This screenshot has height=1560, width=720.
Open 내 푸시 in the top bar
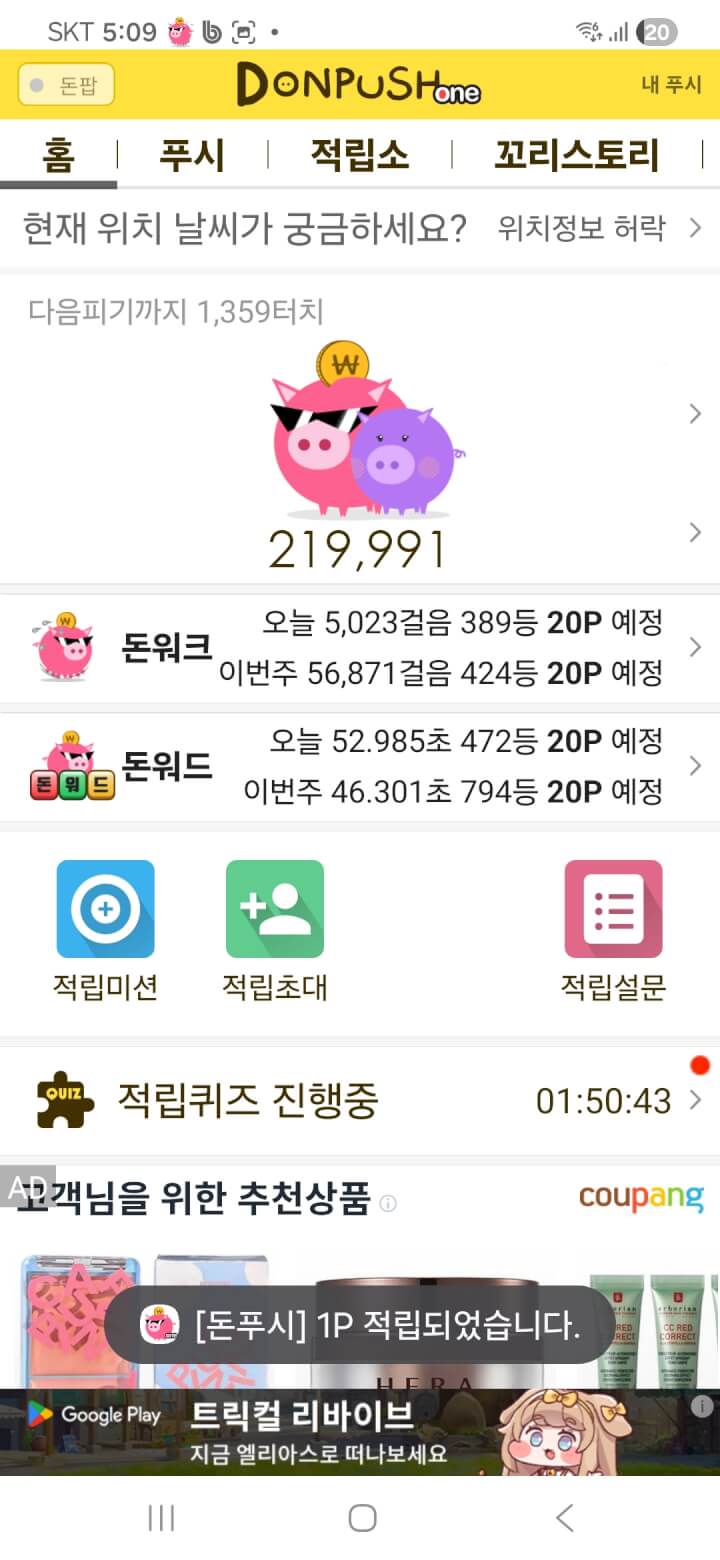[671, 85]
